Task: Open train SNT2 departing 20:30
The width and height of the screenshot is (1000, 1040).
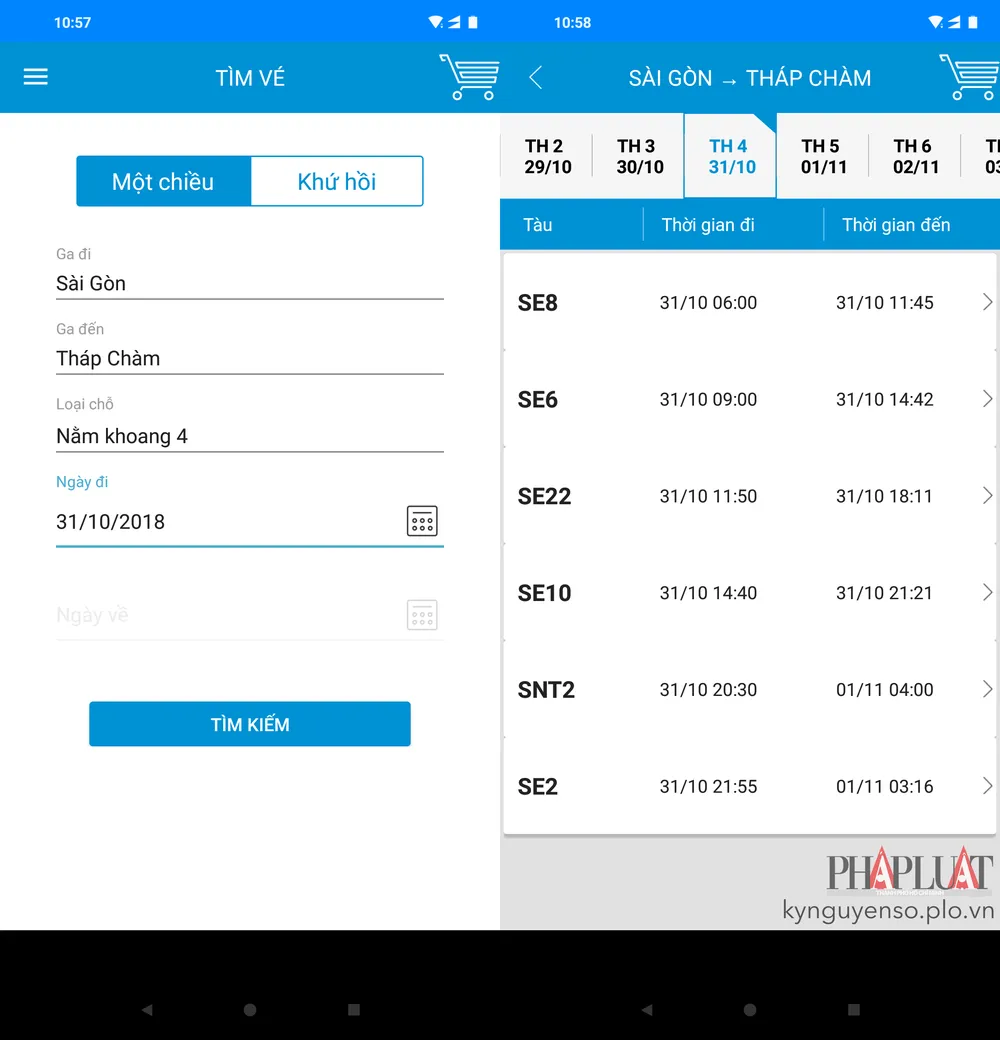Action: point(750,690)
